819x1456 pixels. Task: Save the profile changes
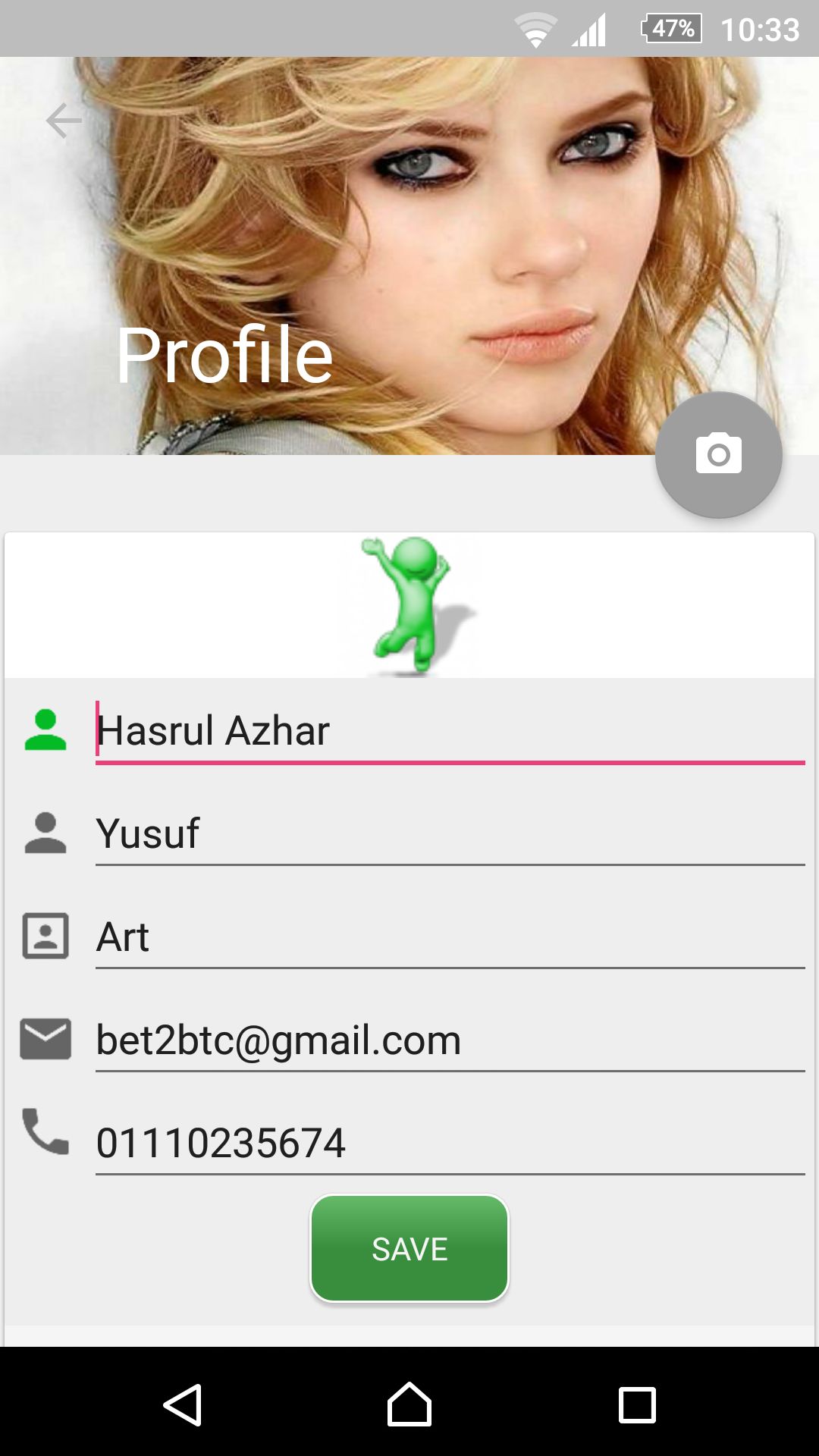409,1249
